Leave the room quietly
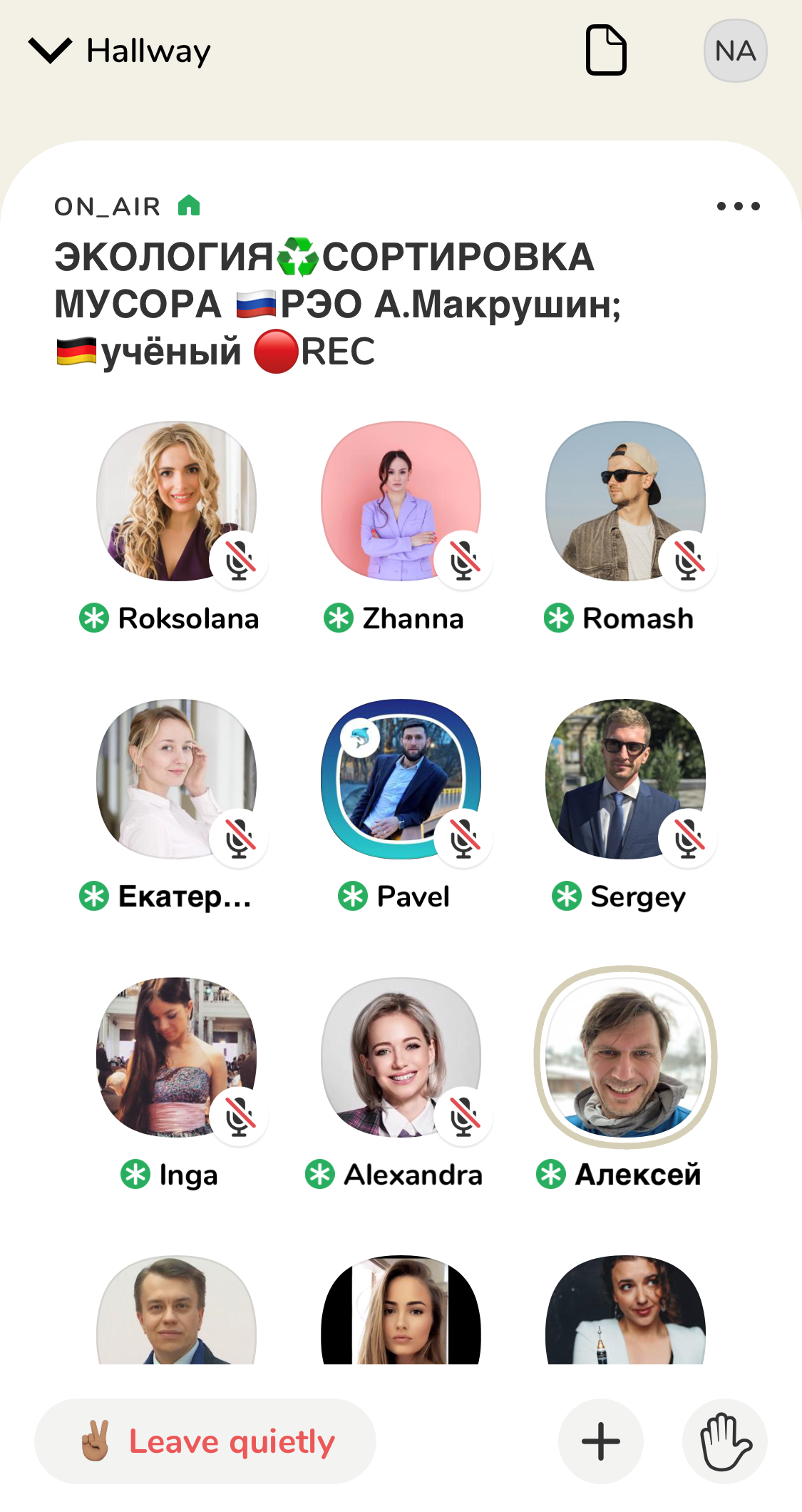 click(205, 1441)
